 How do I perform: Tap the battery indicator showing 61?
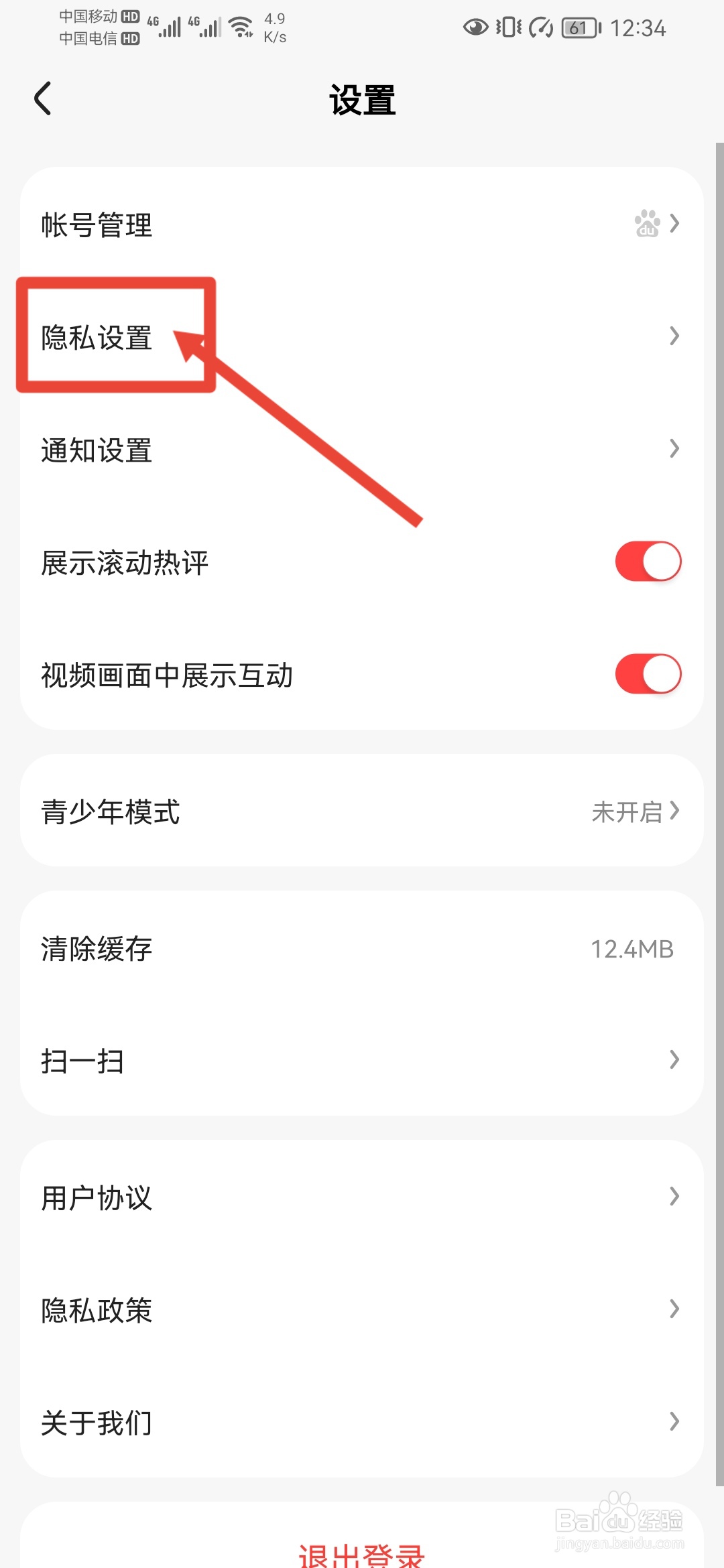(x=578, y=28)
